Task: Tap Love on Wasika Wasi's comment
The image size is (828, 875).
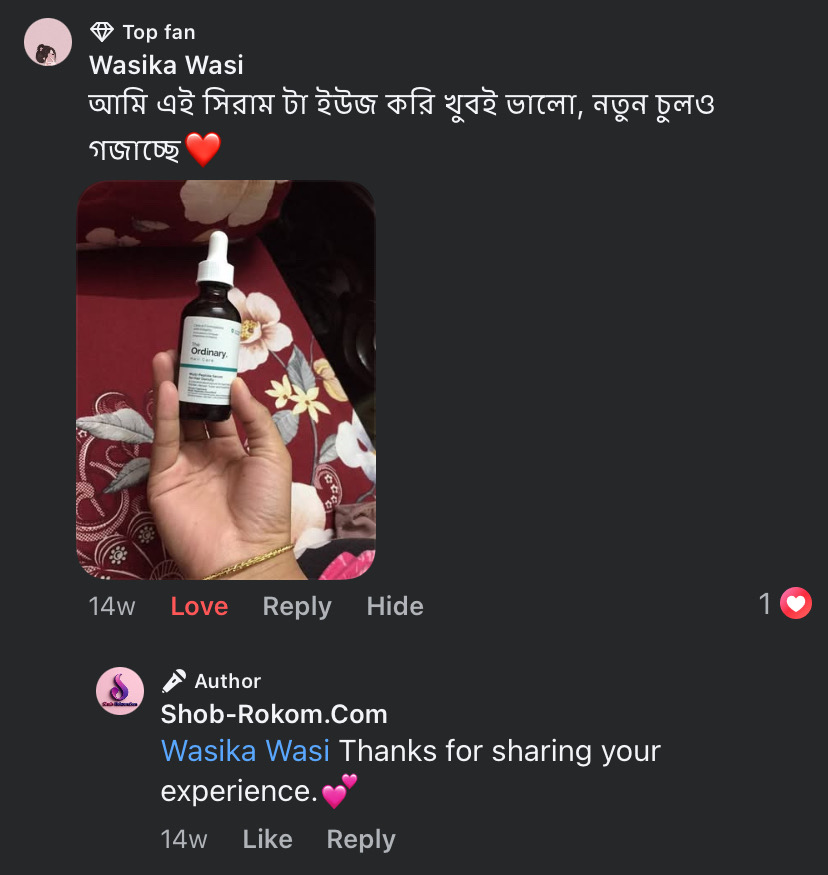Action: tap(199, 606)
